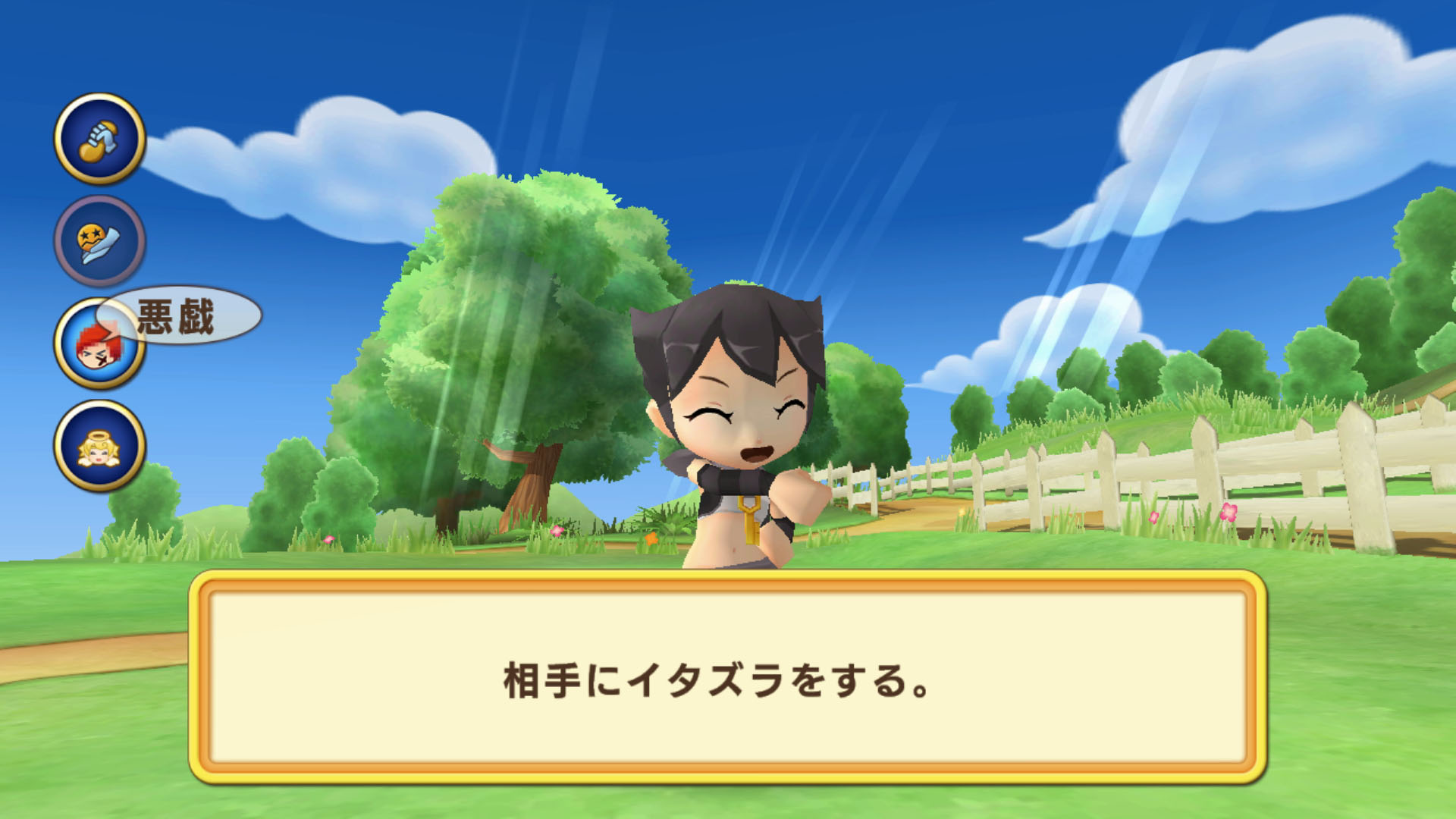Choose the dizzy-face slap action icon
The height and width of the screenshot is (819, 1456).
point(99,241)
